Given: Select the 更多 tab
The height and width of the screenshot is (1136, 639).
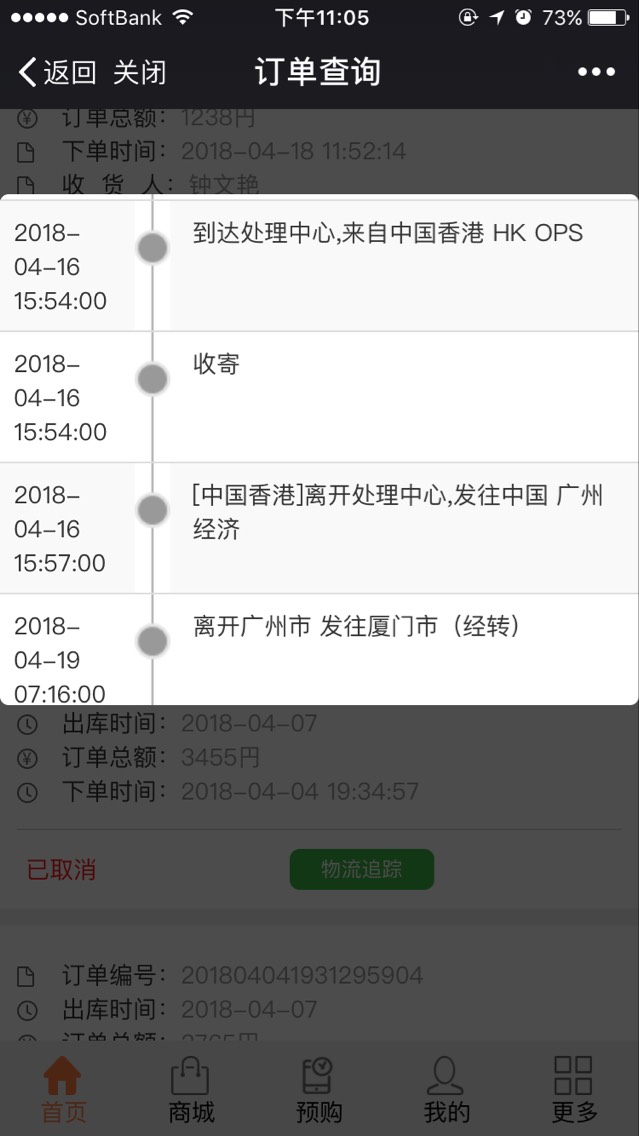Looking at the screenshot, I should click(x=574, y=1090).
